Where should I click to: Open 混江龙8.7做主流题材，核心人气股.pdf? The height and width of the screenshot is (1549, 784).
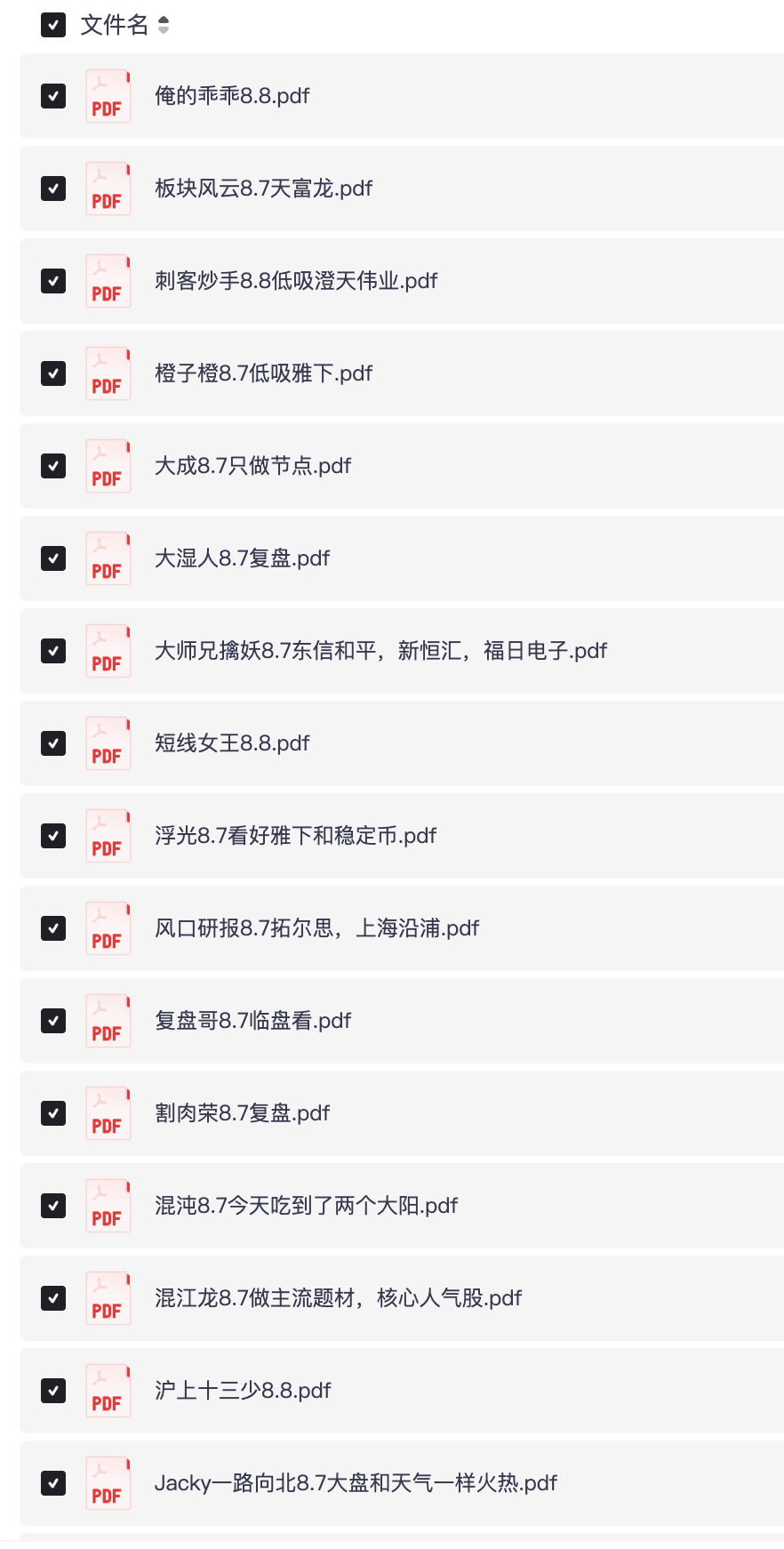tap(338, 1298)
